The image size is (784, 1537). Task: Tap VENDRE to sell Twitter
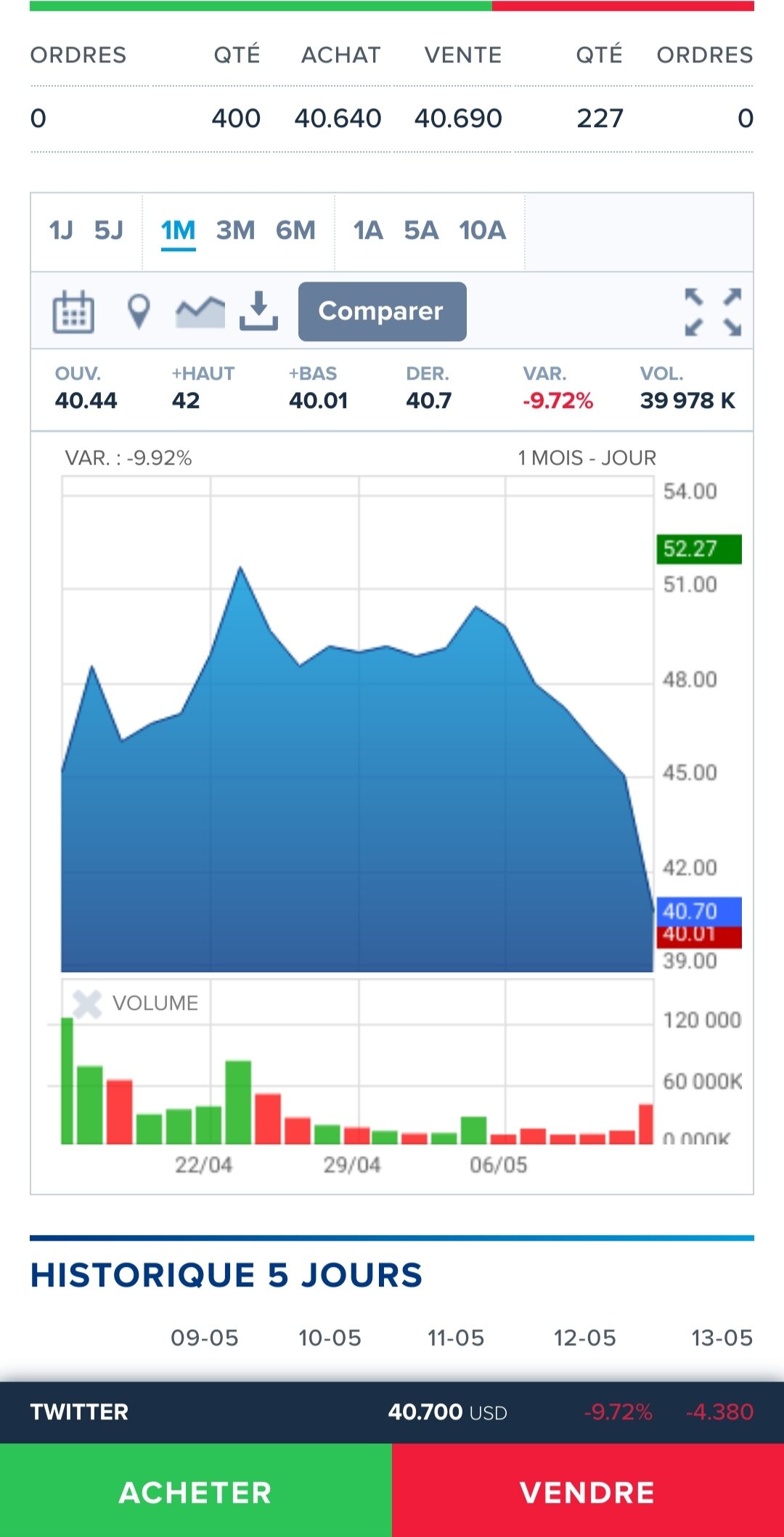[588, 1492]
